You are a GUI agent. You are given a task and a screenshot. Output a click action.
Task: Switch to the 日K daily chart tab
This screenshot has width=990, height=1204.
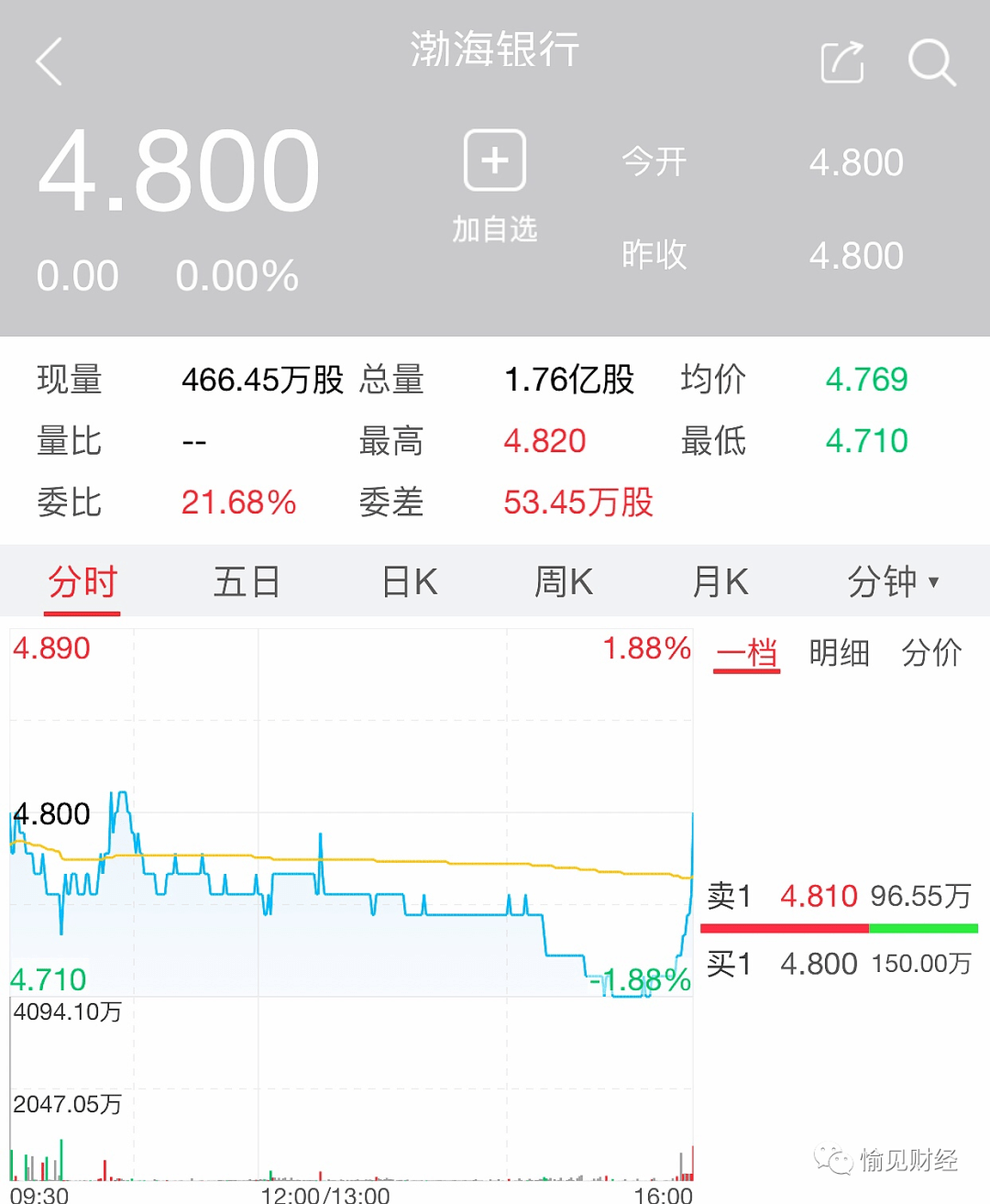(407, 582)
